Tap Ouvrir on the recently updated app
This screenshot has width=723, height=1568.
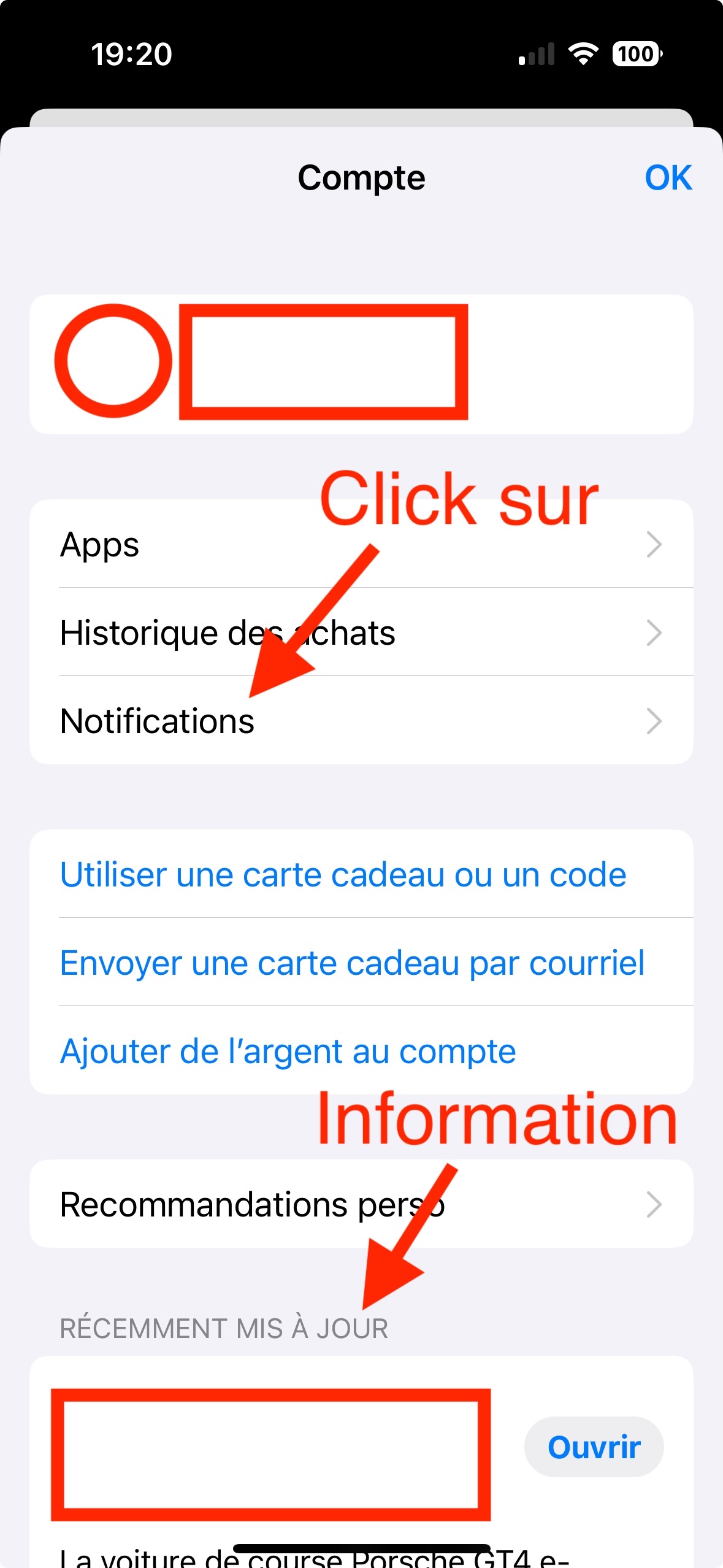pyautogui.click(x=594, y=1447)
